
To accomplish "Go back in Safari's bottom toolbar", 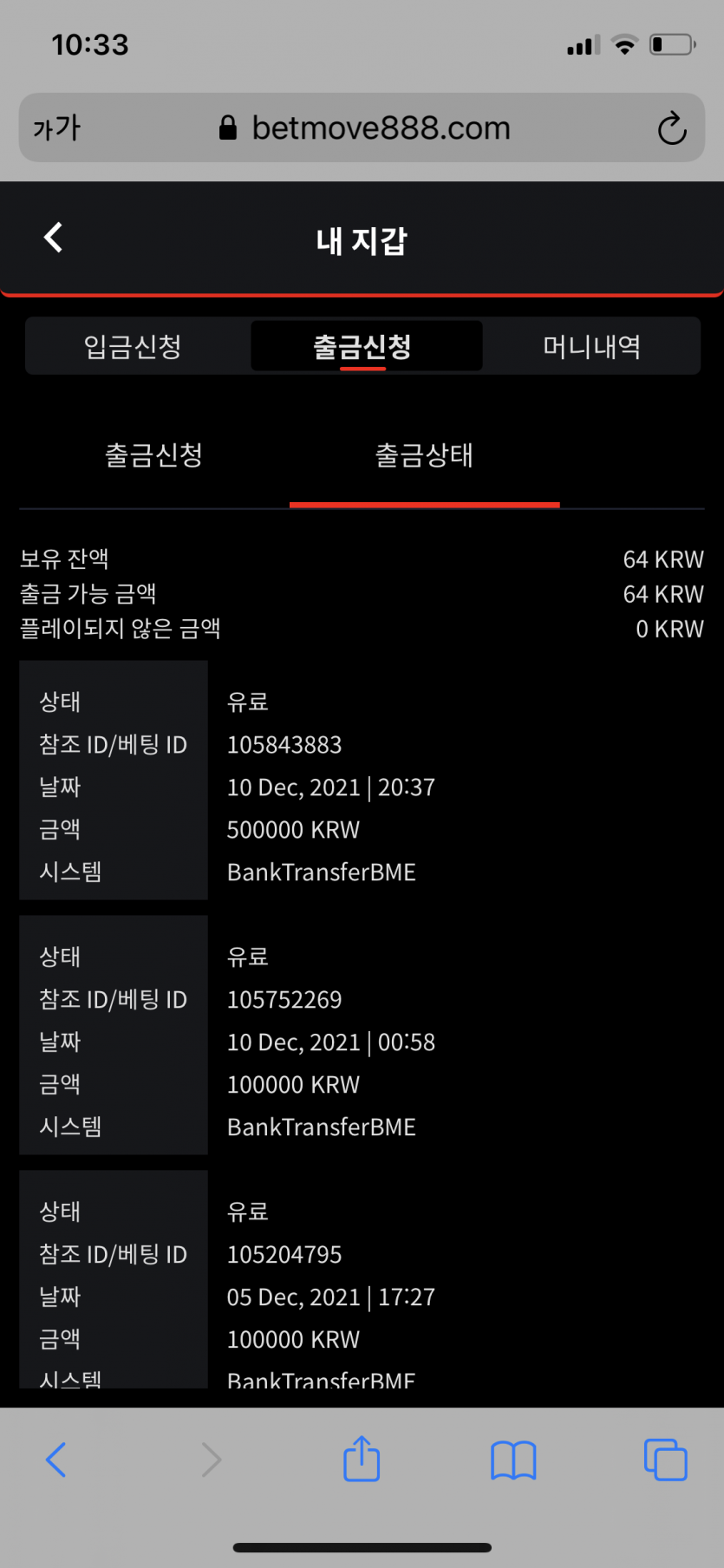I will [55, 1460].
